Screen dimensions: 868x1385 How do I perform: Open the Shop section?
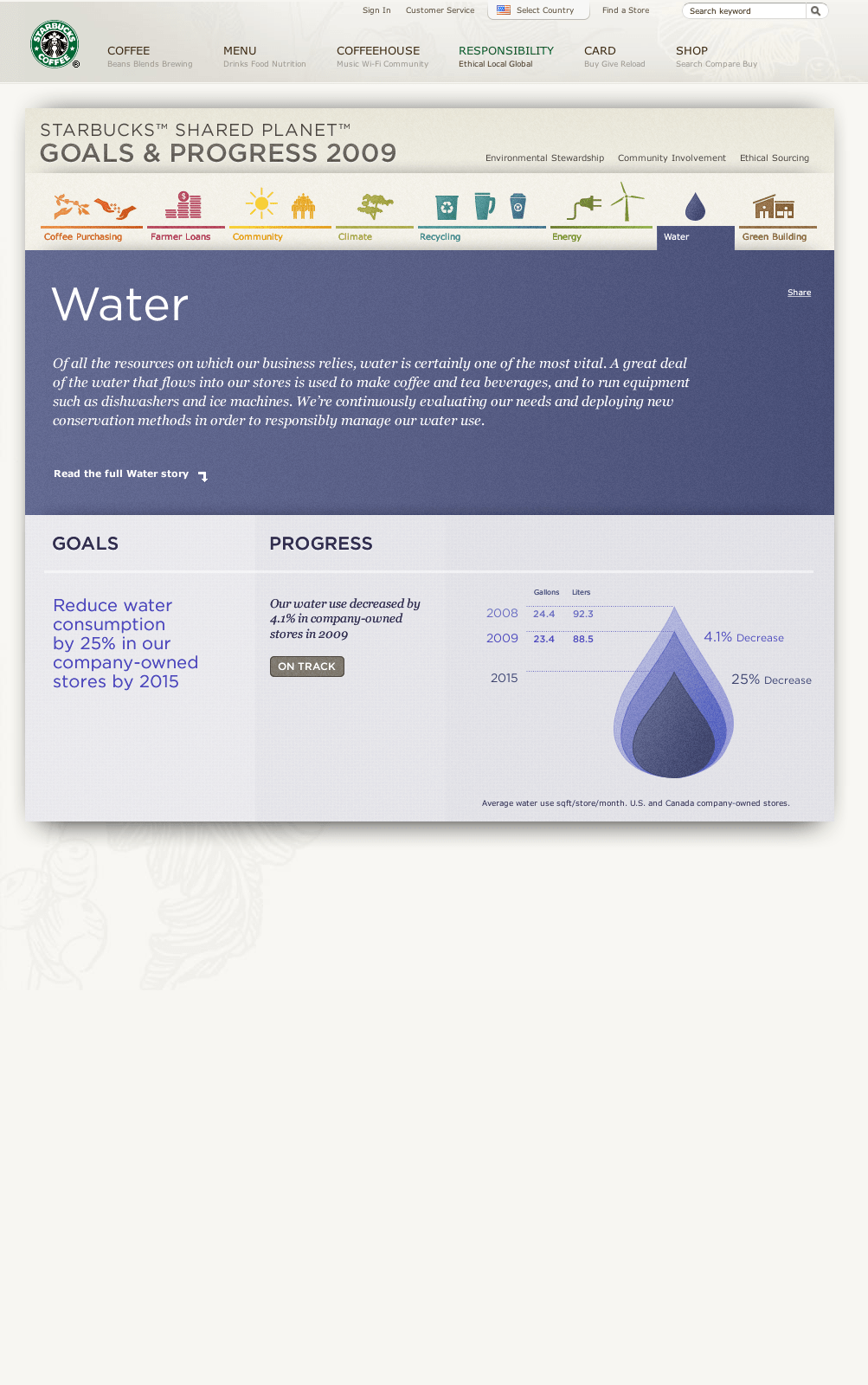691,51
